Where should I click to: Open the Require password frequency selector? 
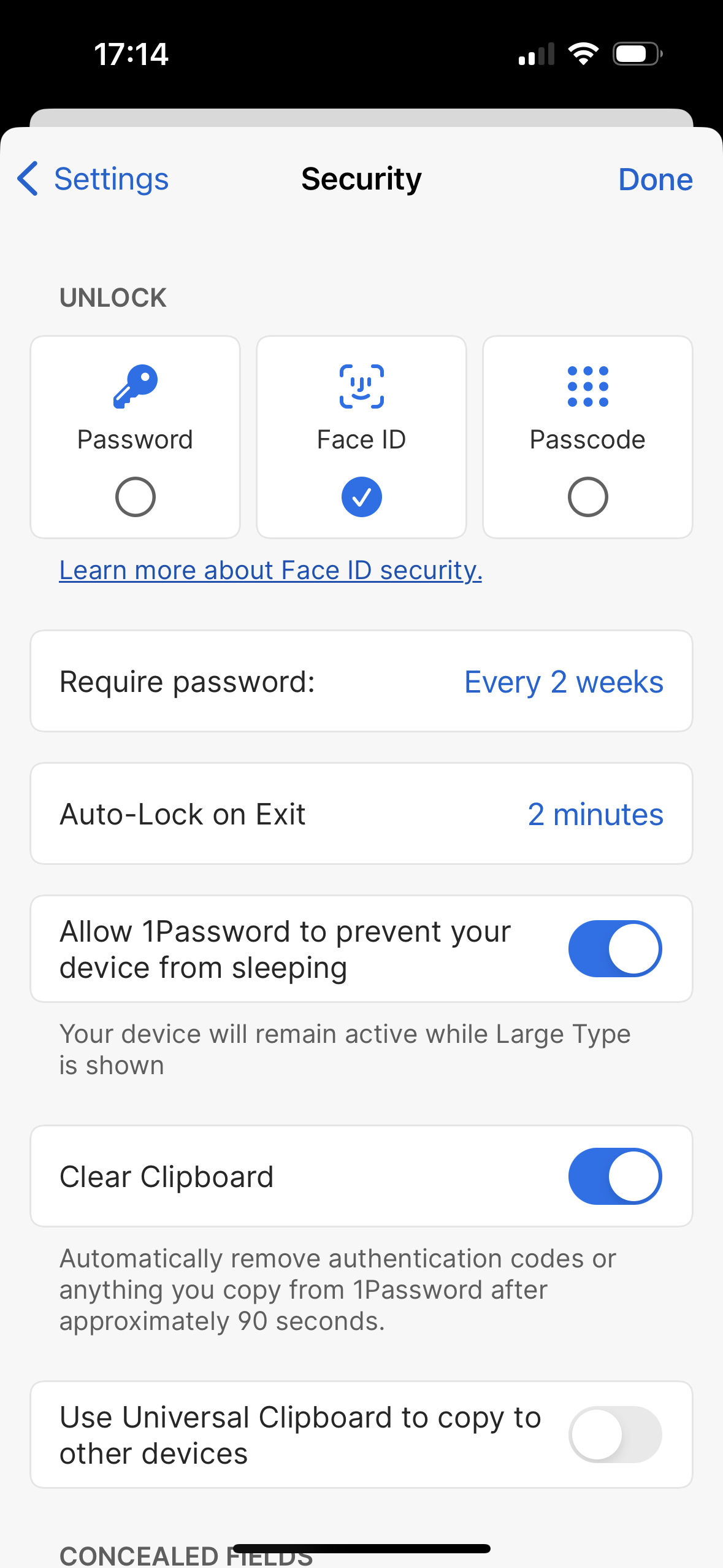(x=563, y=681)
